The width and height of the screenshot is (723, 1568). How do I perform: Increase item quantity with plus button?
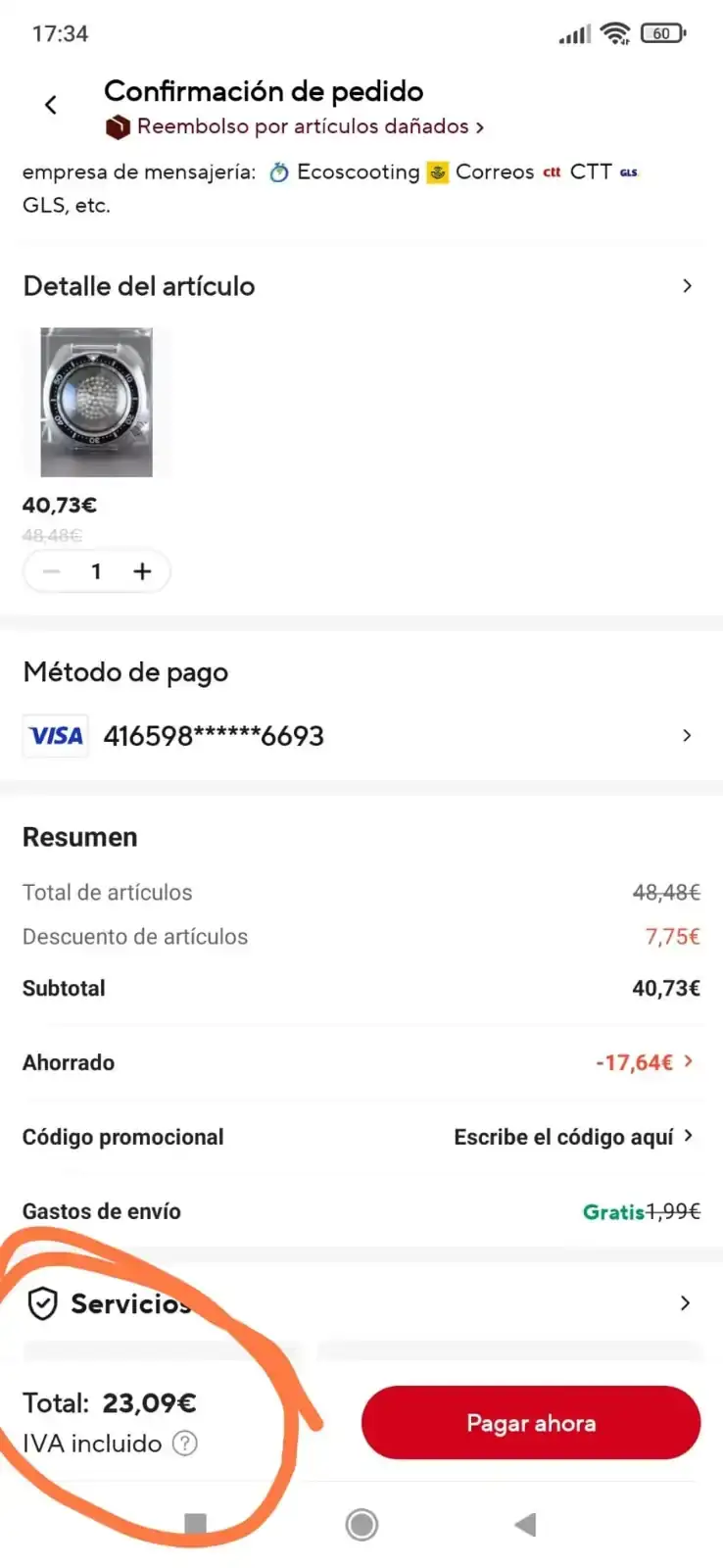142,571
